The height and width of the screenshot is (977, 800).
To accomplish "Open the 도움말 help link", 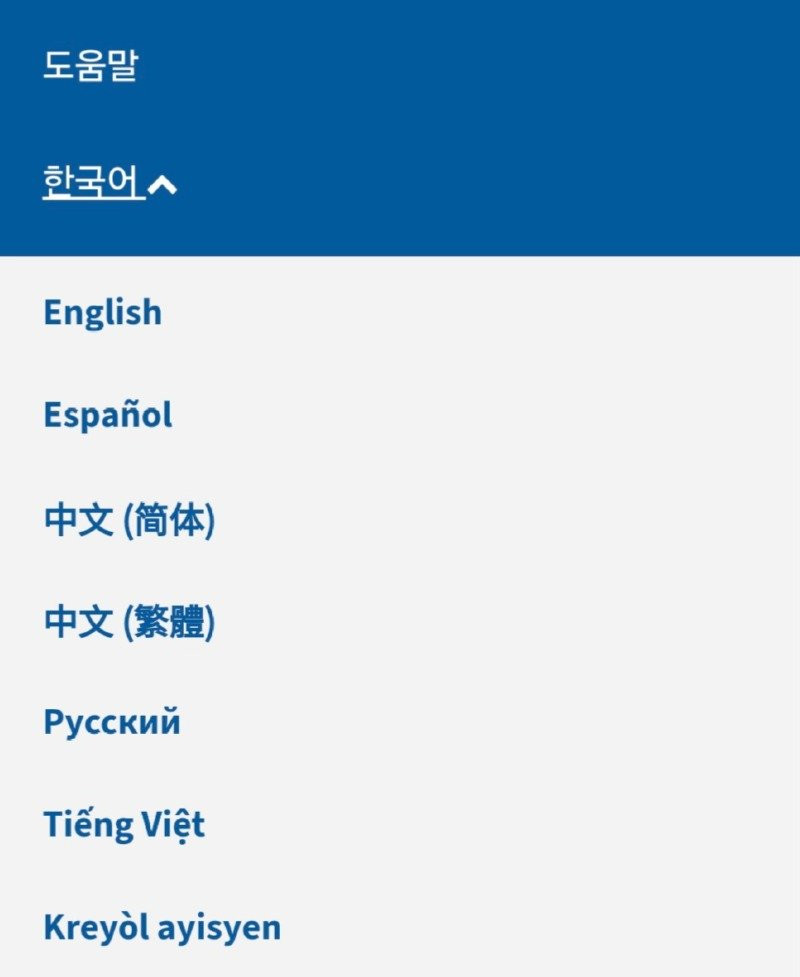I will click(90, 66).
